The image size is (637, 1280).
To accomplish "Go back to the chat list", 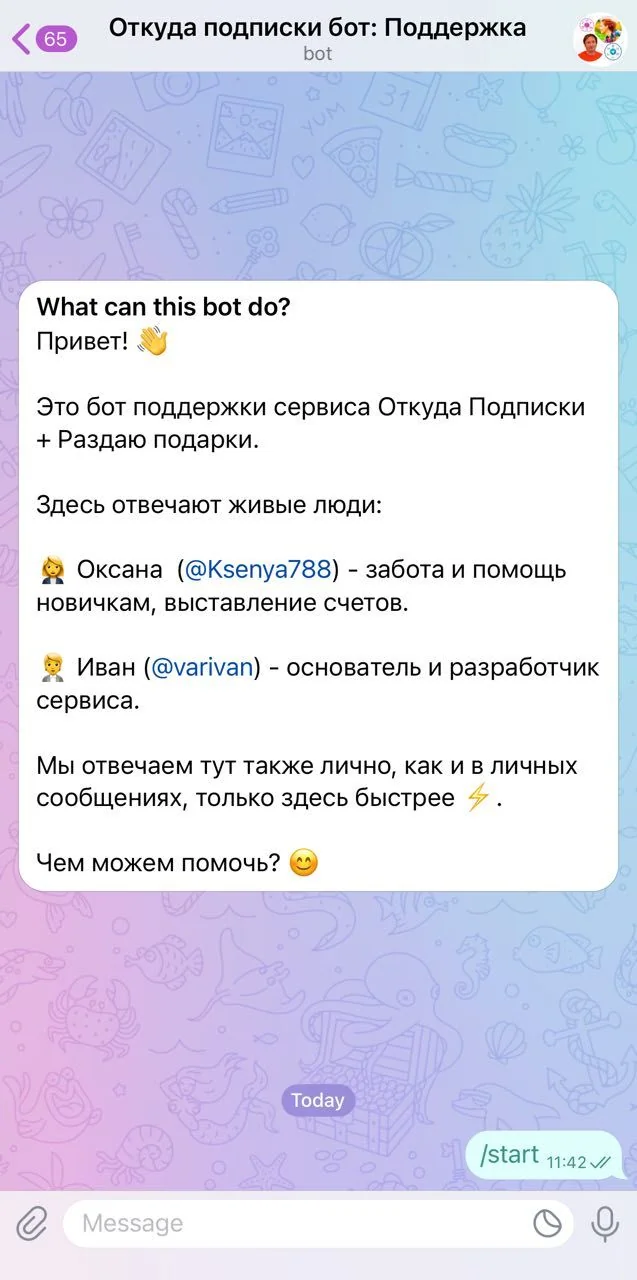I will coord(44,39).
